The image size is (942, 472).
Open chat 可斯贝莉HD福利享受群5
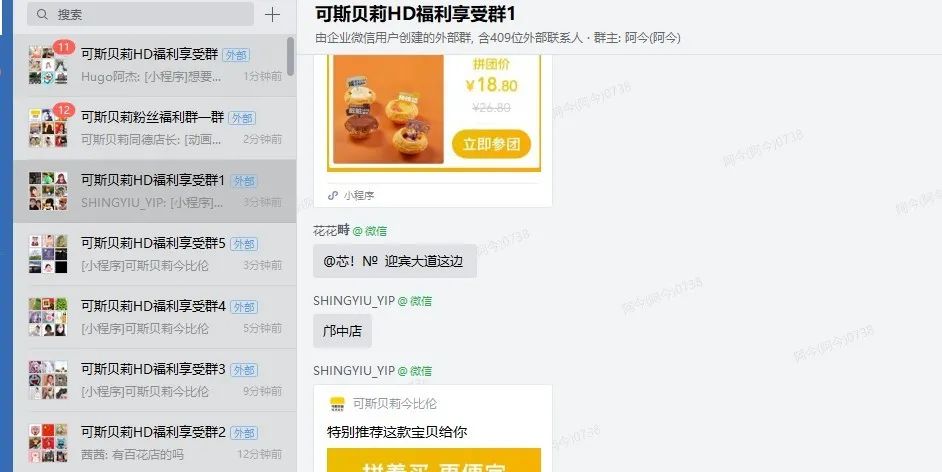(x=160, y=254)
